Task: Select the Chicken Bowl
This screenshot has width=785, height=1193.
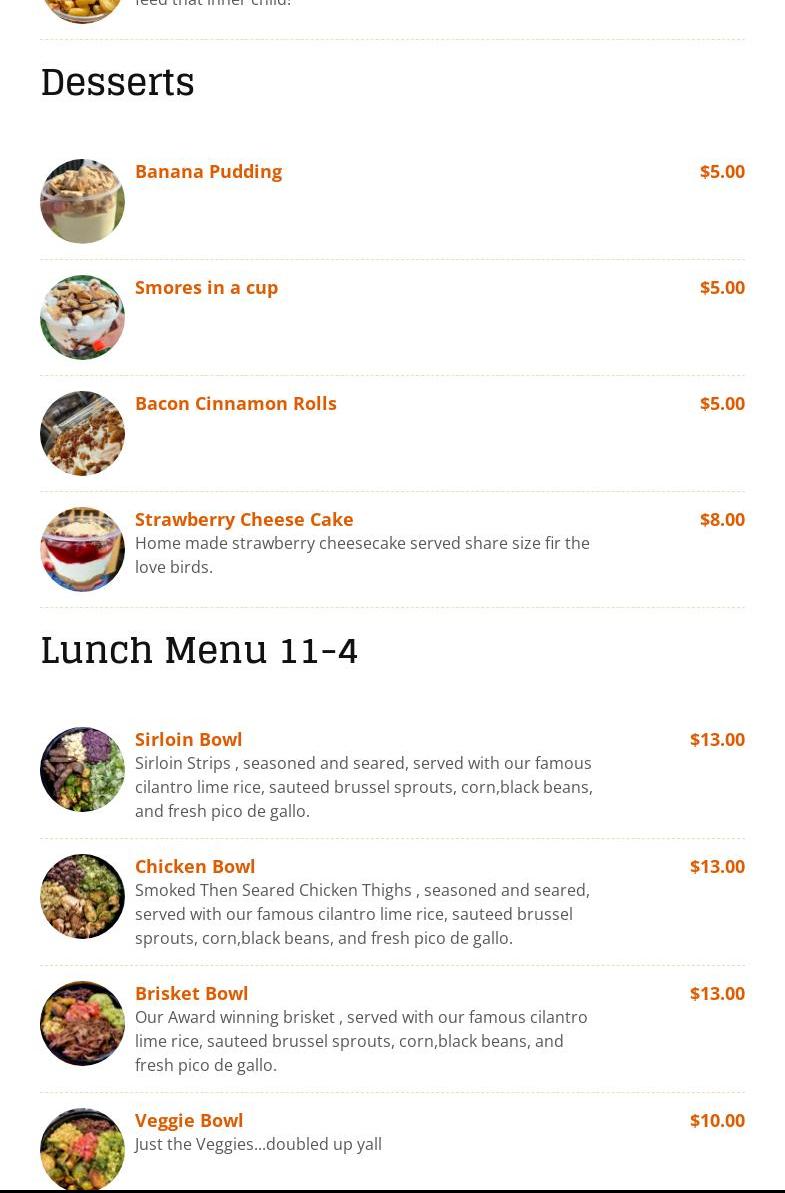Action: click(195, 866)
